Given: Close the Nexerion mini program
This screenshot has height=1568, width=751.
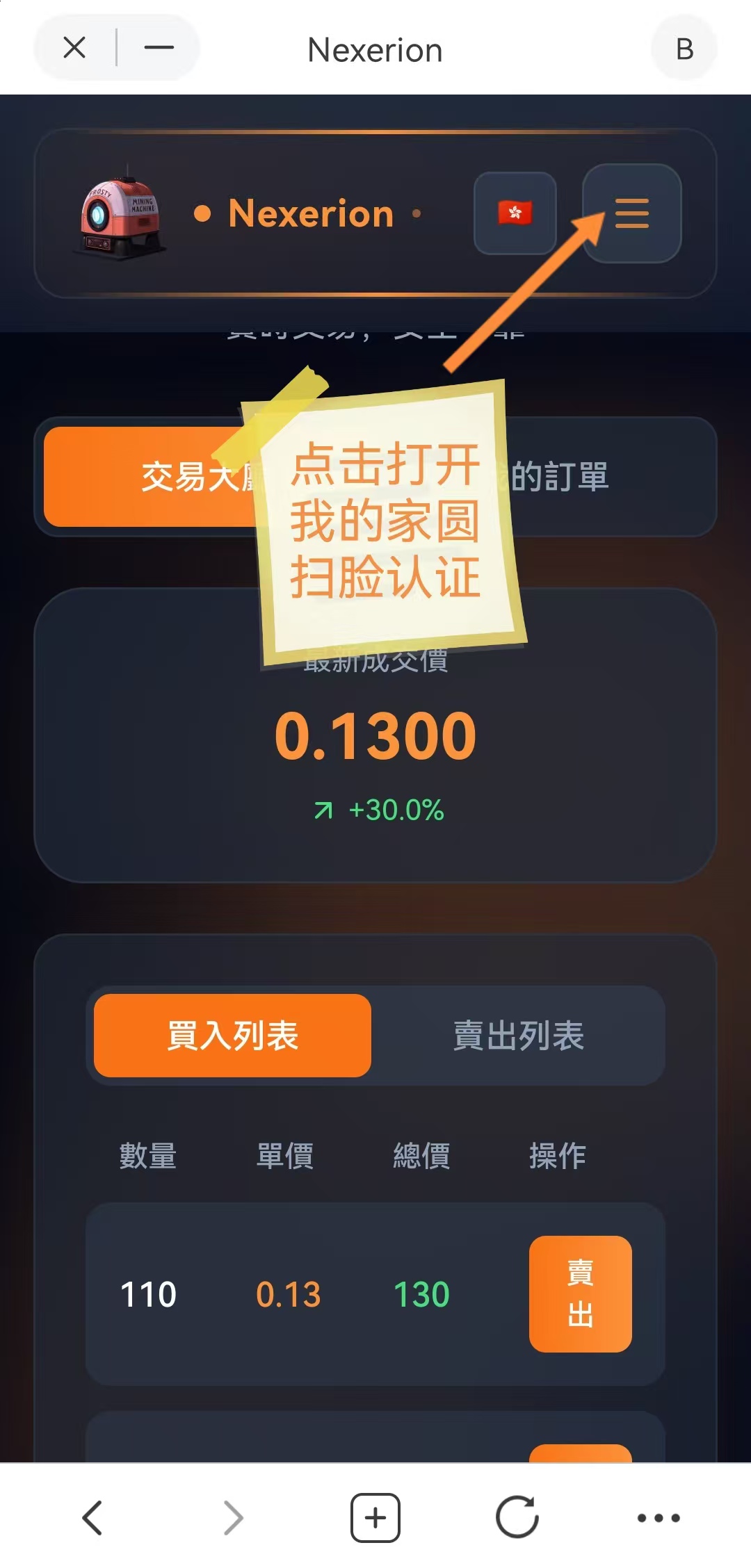Looking at the screenshot, I should pos(74,48).
